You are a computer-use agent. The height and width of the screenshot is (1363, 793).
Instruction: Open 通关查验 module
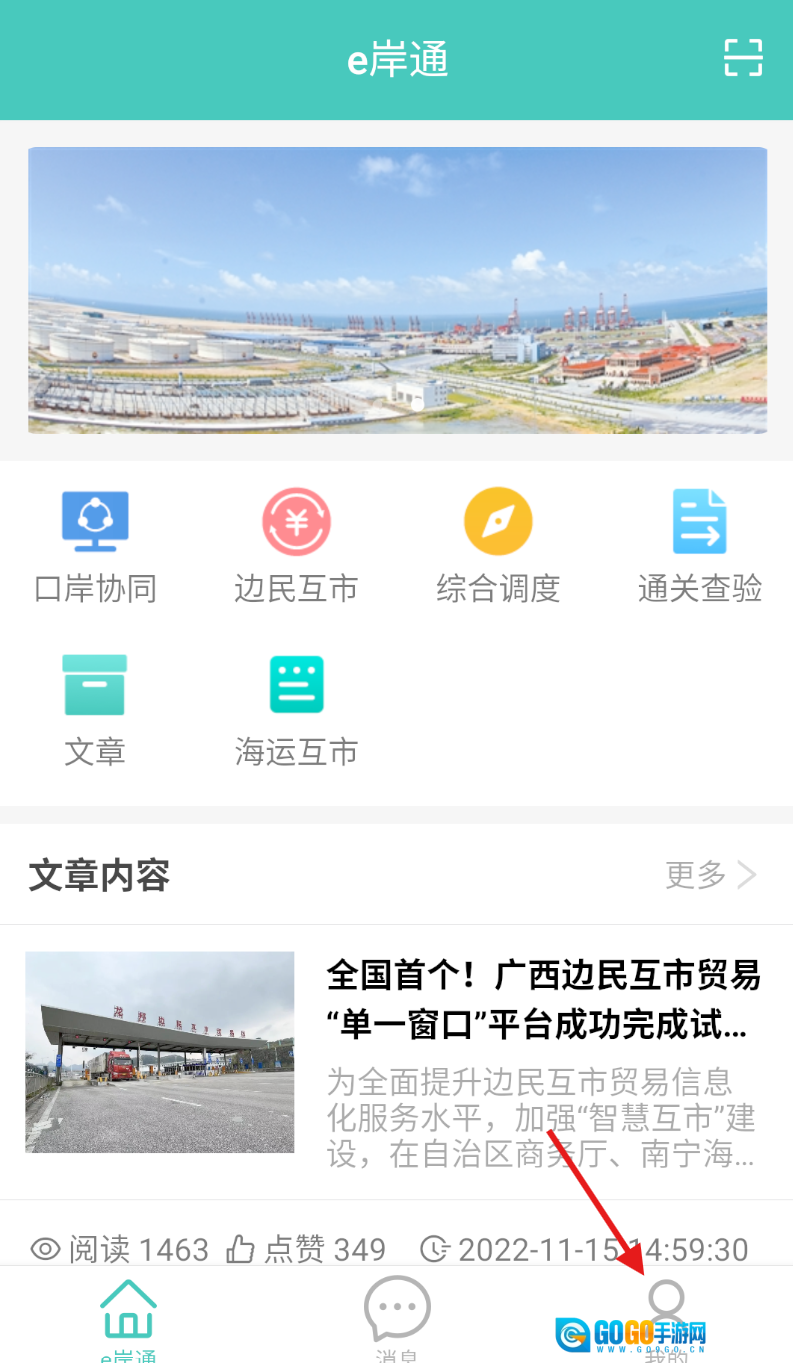point(700,546)
